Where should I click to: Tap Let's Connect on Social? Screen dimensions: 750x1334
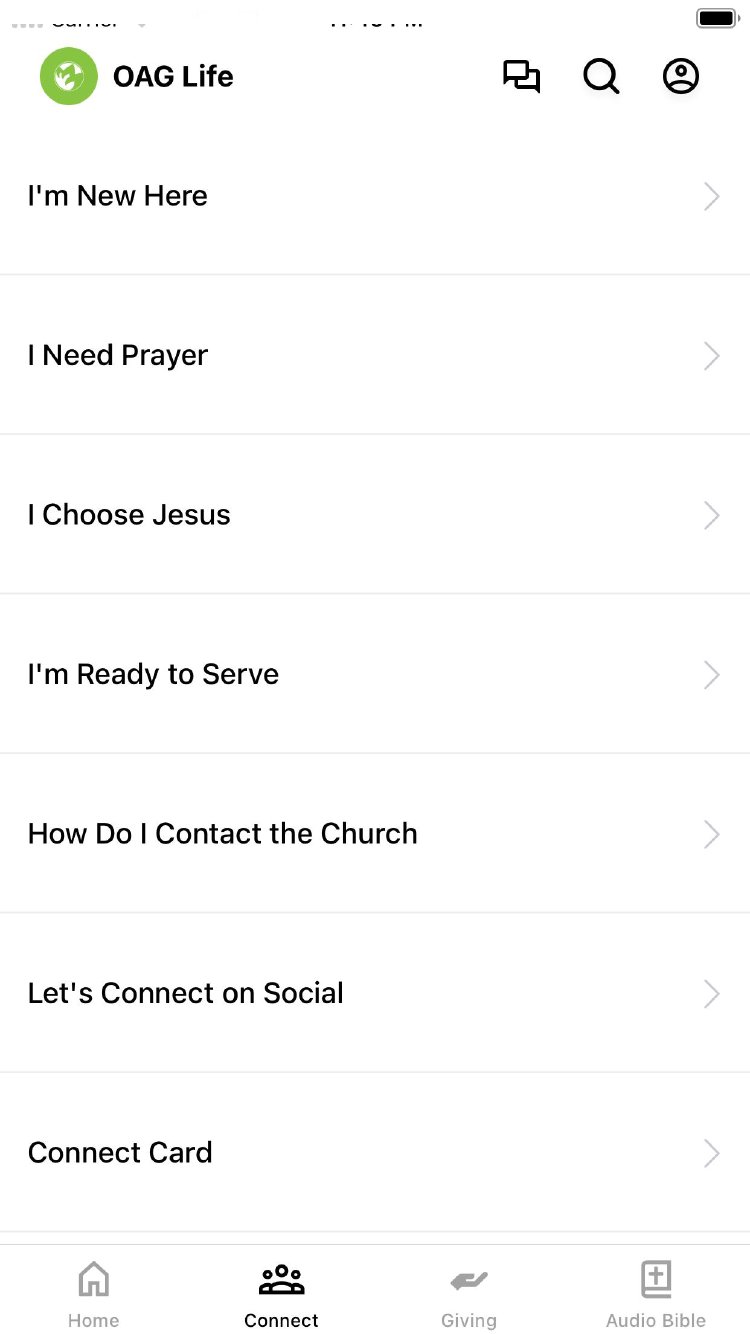[x=375, y=993]
